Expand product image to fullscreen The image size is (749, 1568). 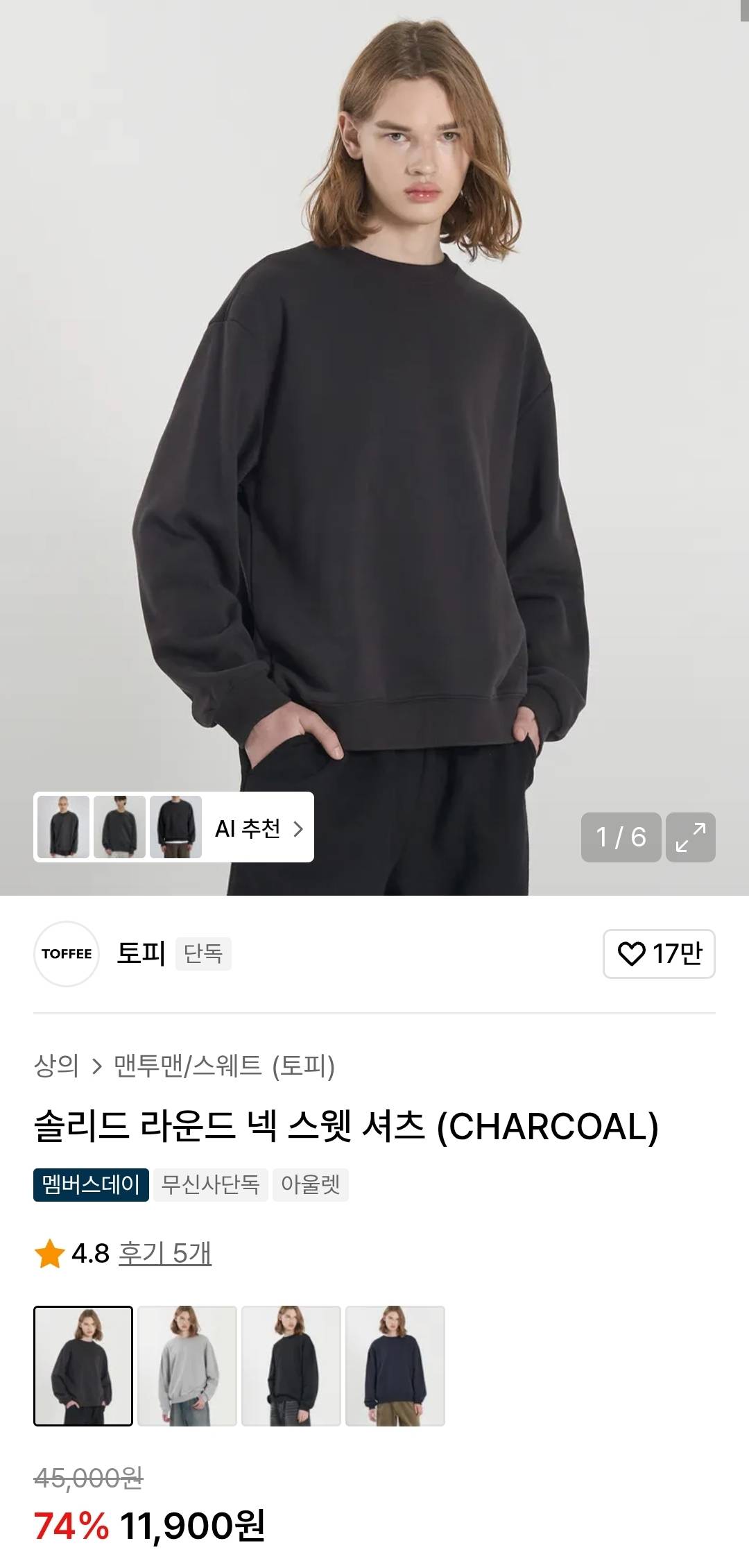690,837
